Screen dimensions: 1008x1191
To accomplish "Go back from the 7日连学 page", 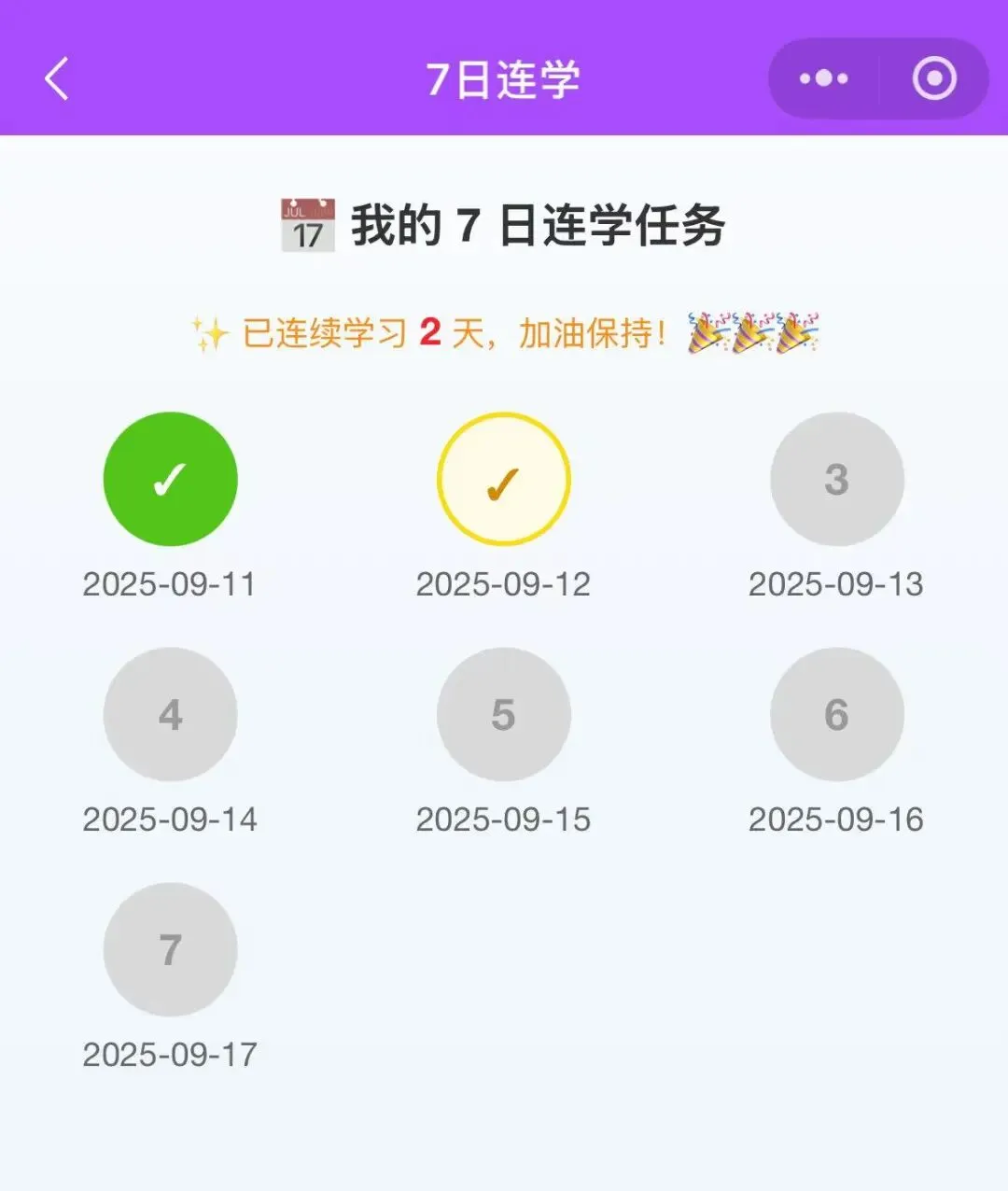I will pyautogui.click(x=57, y=78).
